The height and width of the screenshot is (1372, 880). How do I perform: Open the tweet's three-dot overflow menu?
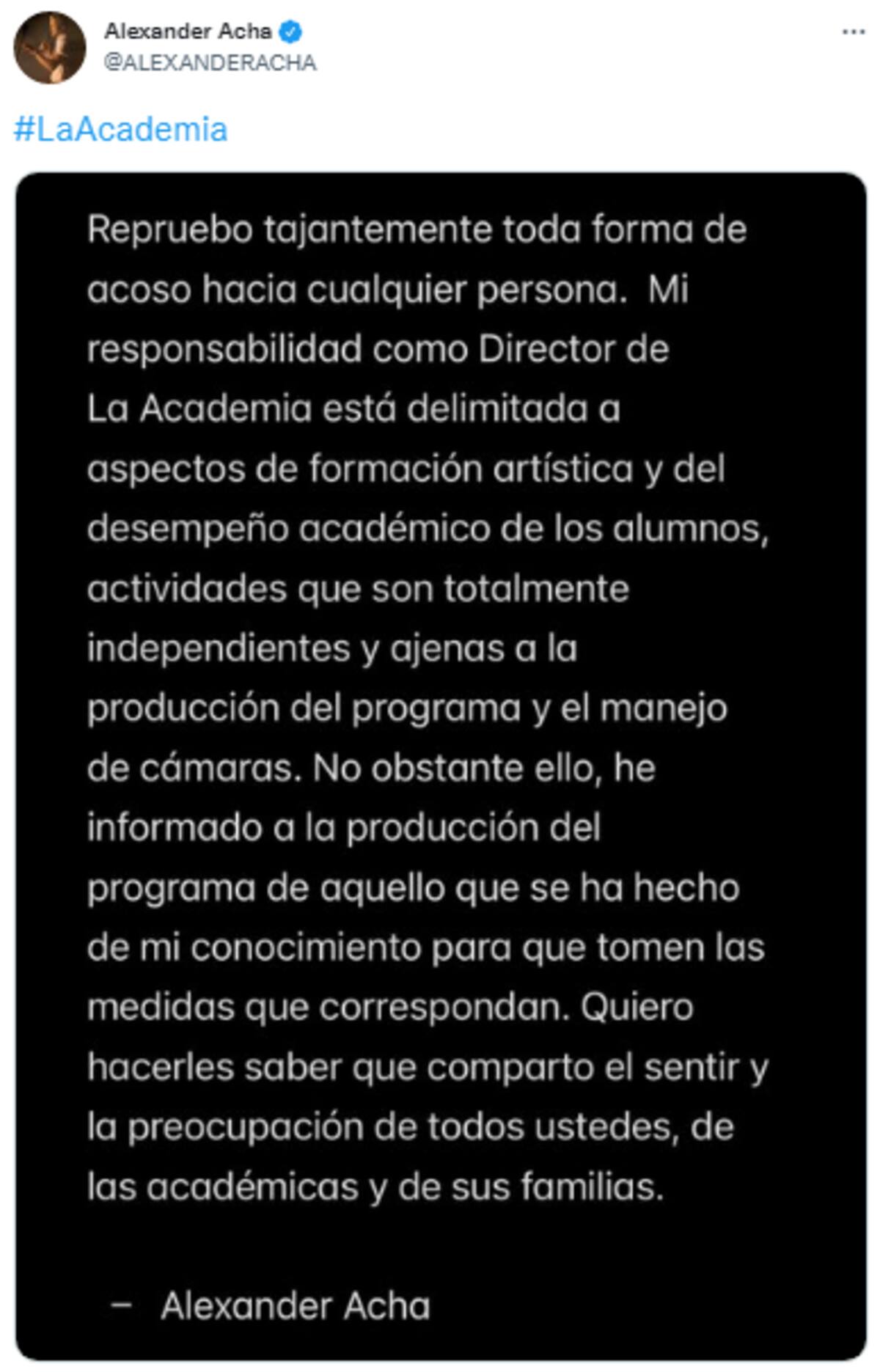click(853, 32)
